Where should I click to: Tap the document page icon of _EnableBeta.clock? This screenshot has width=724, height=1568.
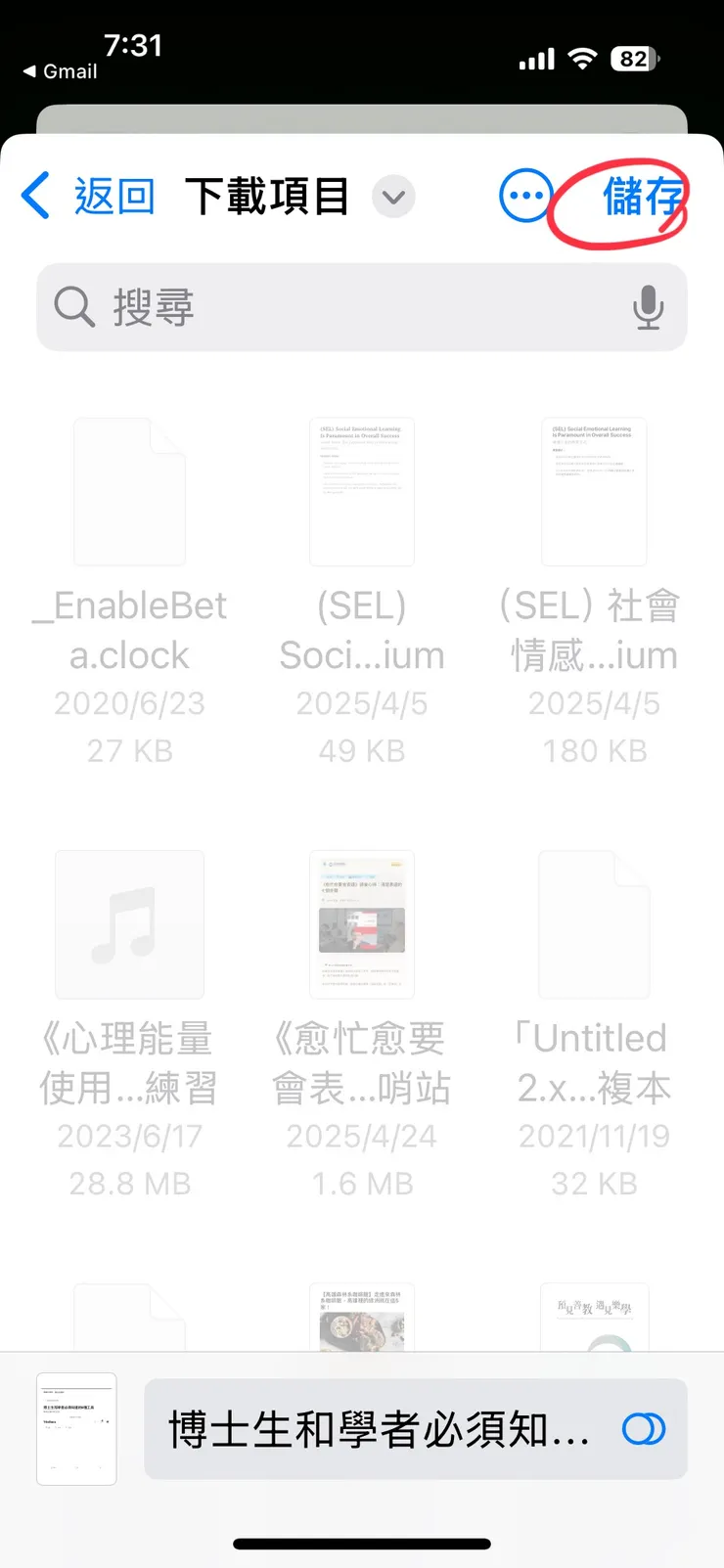point(129,491)
